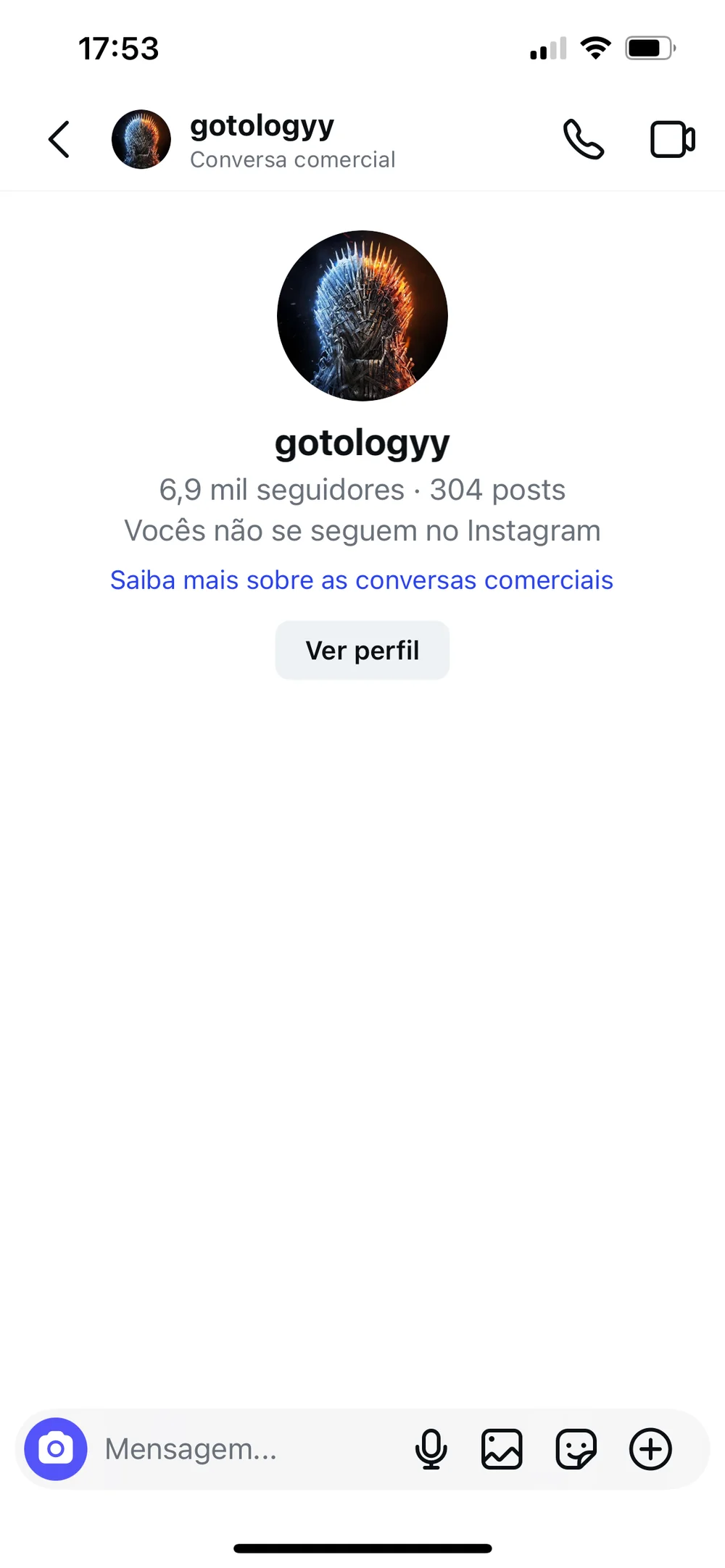Open the photo gallery picker
Image resolution: width=725 pixels, height=1568 pixels.
coord(502,1449)
